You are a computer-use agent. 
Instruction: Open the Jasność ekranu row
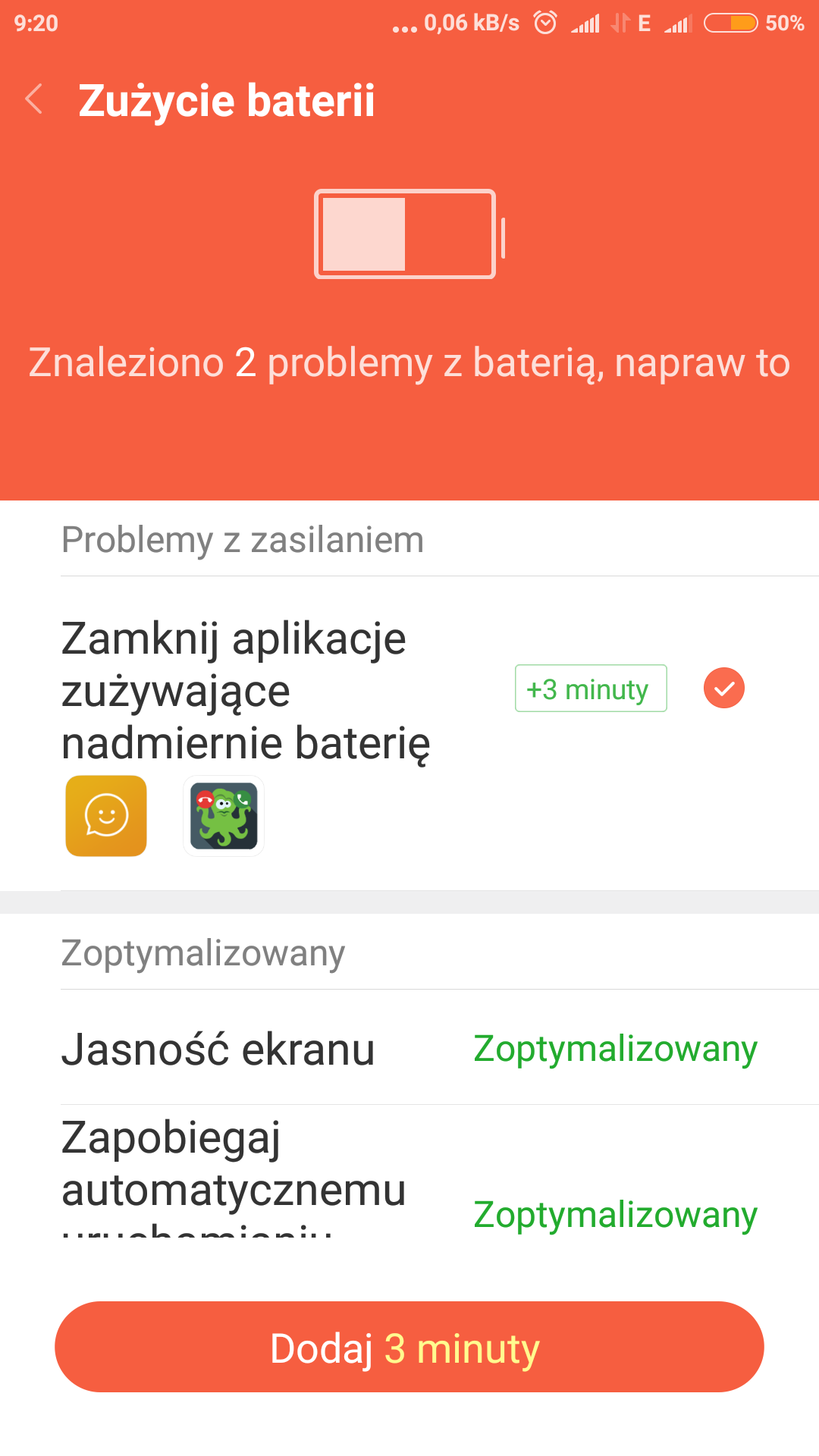(x=409, y=1049)
